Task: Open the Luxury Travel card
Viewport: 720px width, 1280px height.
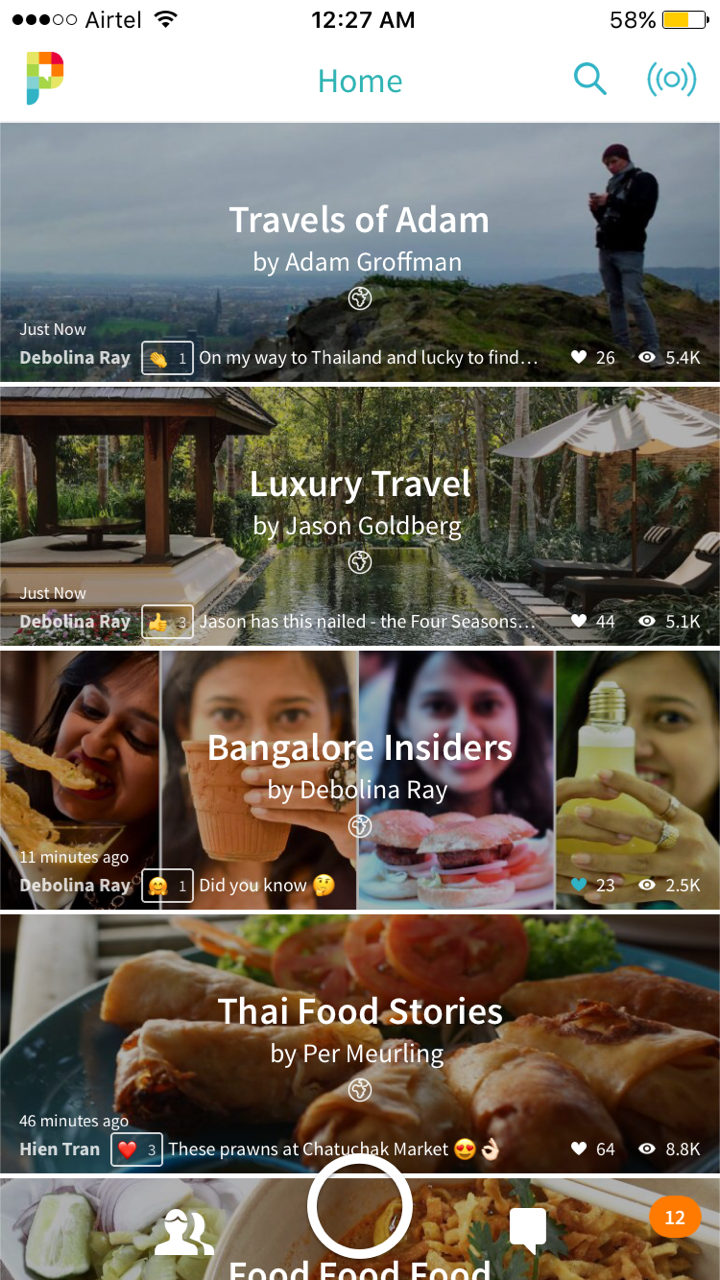Action: coord(360,517)
